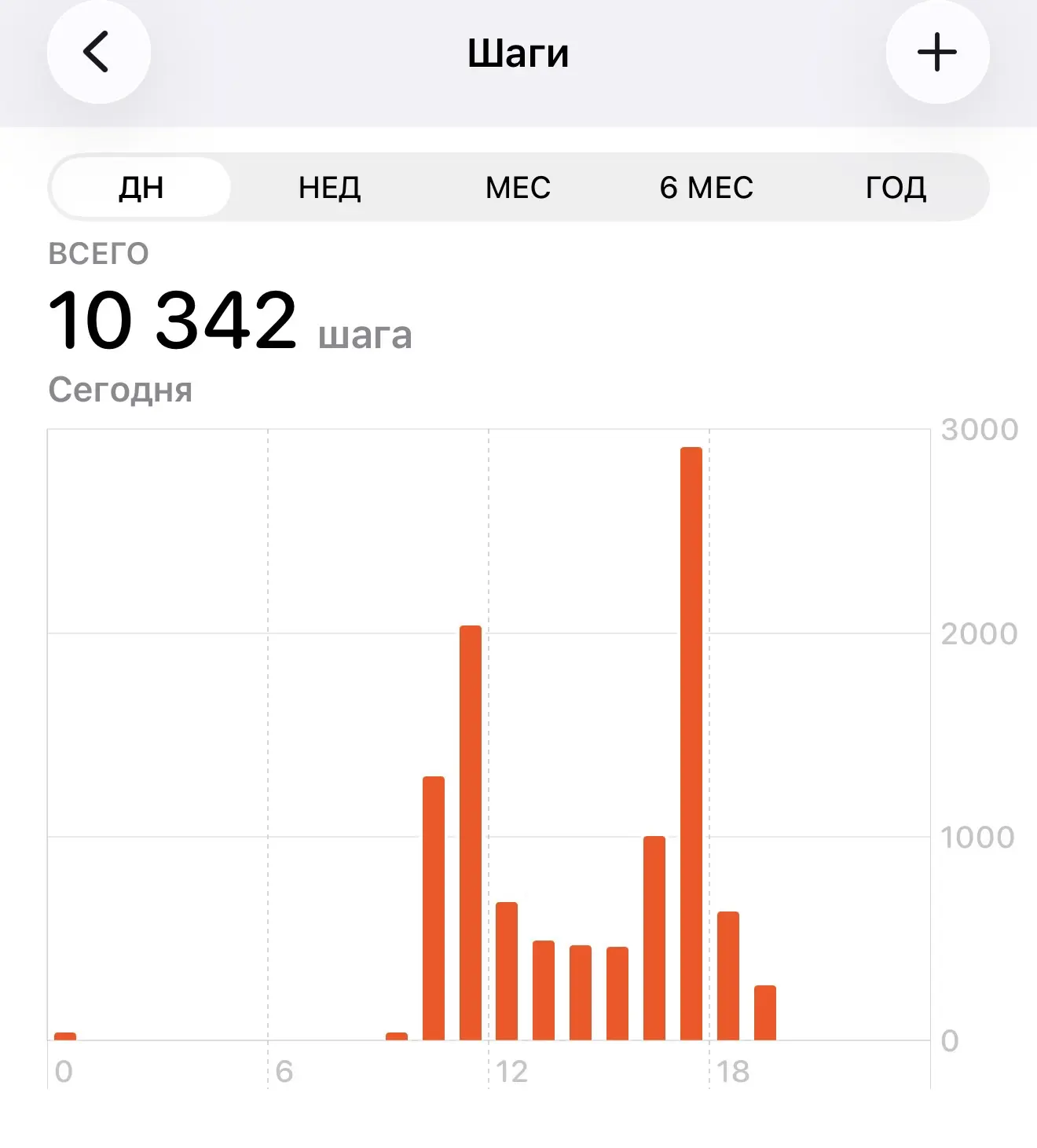Go back from the Шаги screen
The width and height of the screenshot is (1037, 1148).
[x=98, y=53]
